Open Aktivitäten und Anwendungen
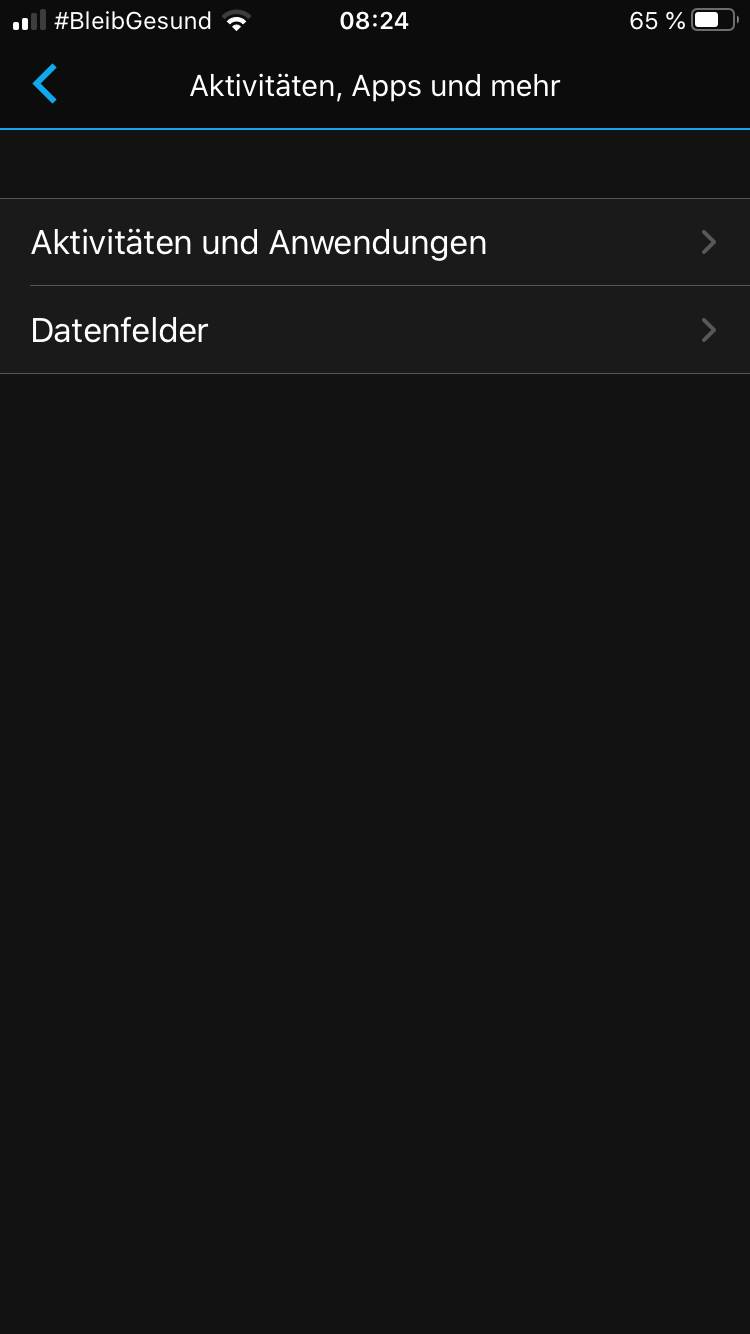Screen dimensions: 750x1334 [x=375, y=242]
